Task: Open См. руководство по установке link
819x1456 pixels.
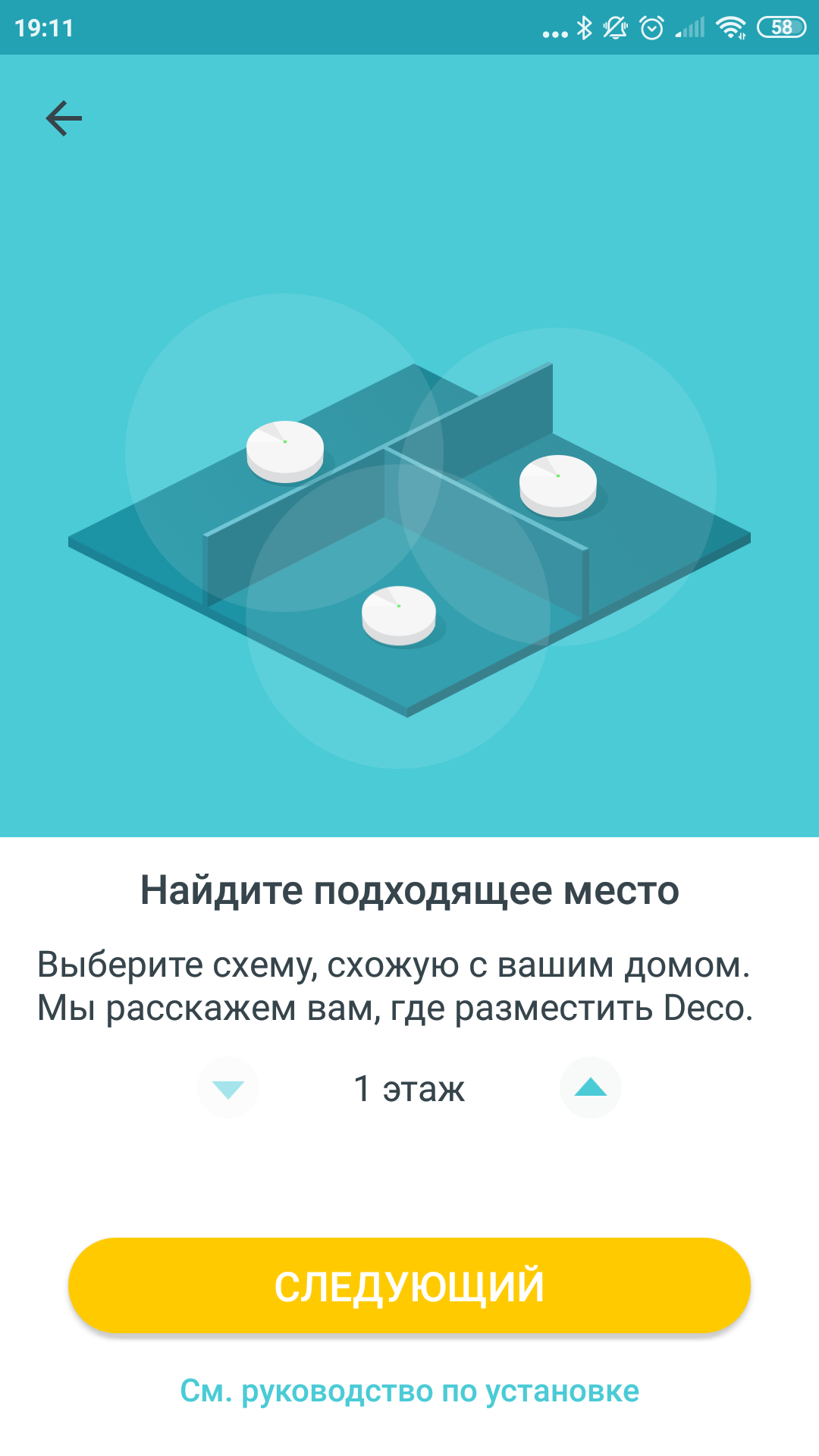Action: [x=409, y=1391]
